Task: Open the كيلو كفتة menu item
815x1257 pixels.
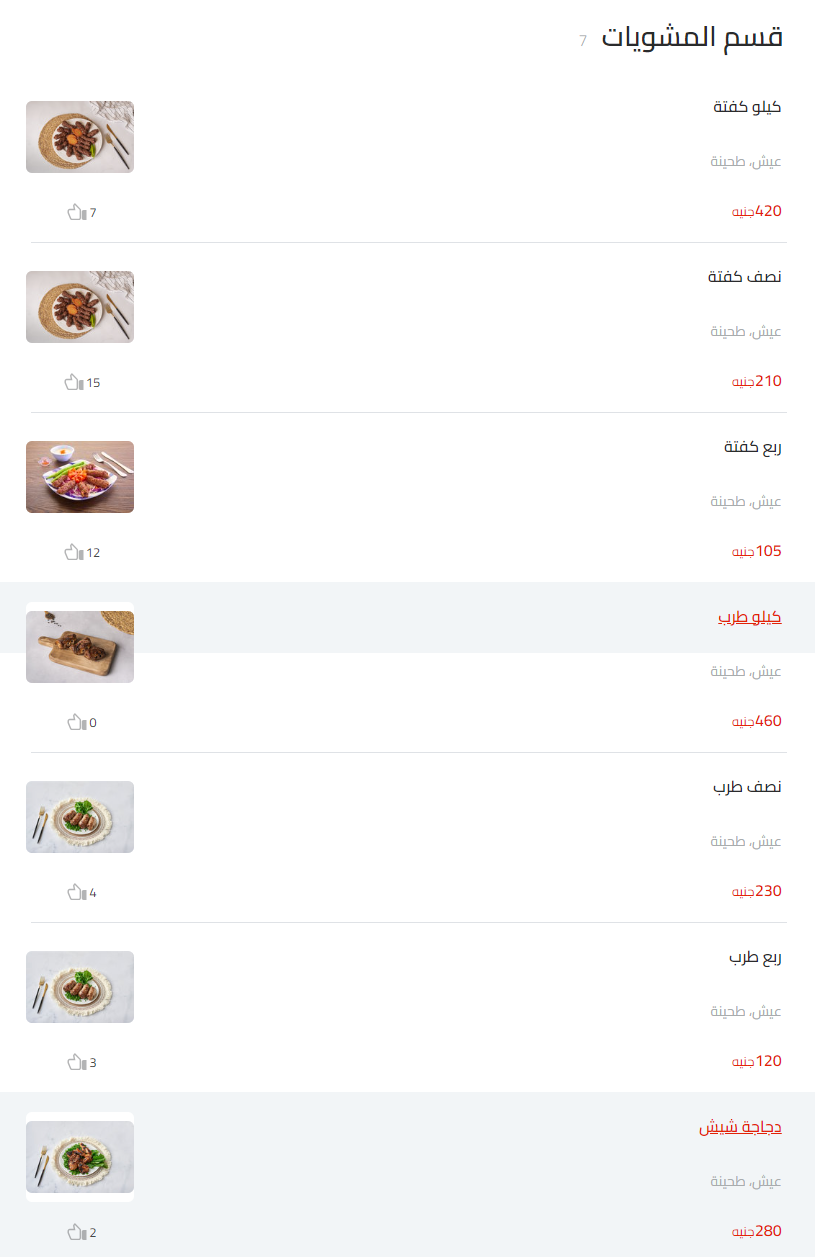Action: (747, 107)
